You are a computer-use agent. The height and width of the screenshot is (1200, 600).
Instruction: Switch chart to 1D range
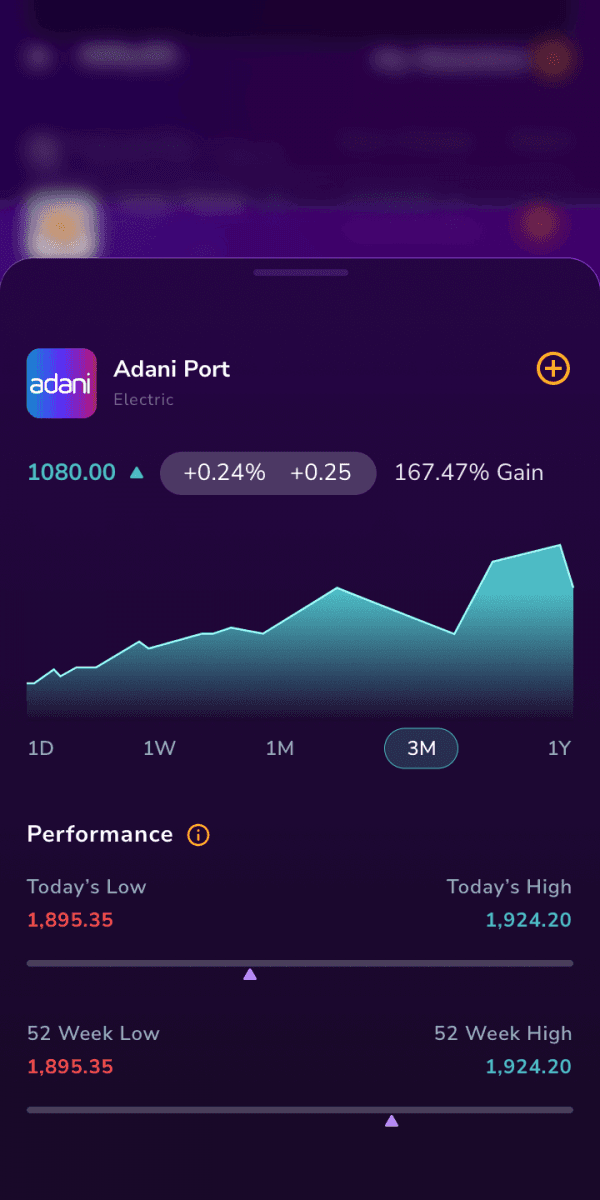click(x=41, y=748)
